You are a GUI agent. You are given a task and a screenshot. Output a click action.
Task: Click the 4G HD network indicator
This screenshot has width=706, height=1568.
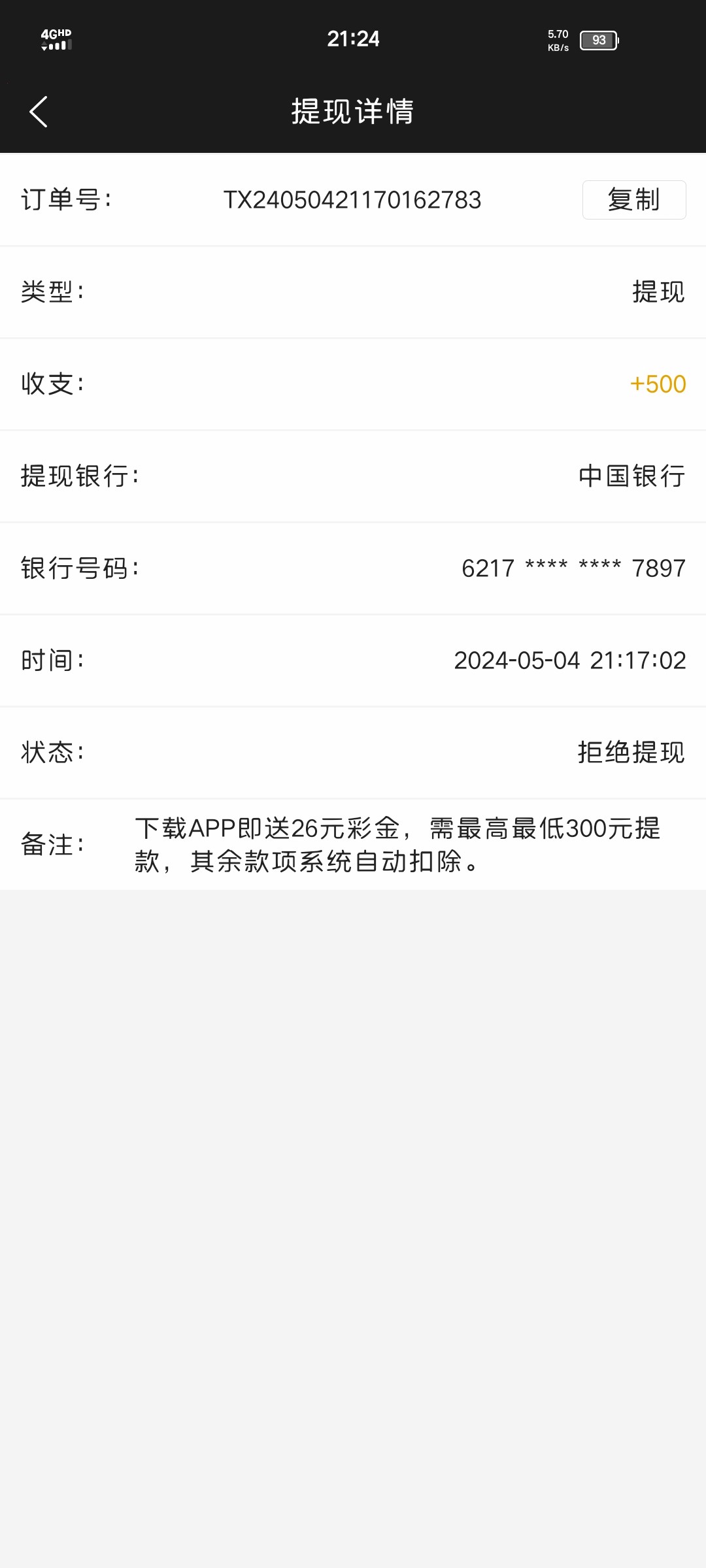click(x=55, y=31)
